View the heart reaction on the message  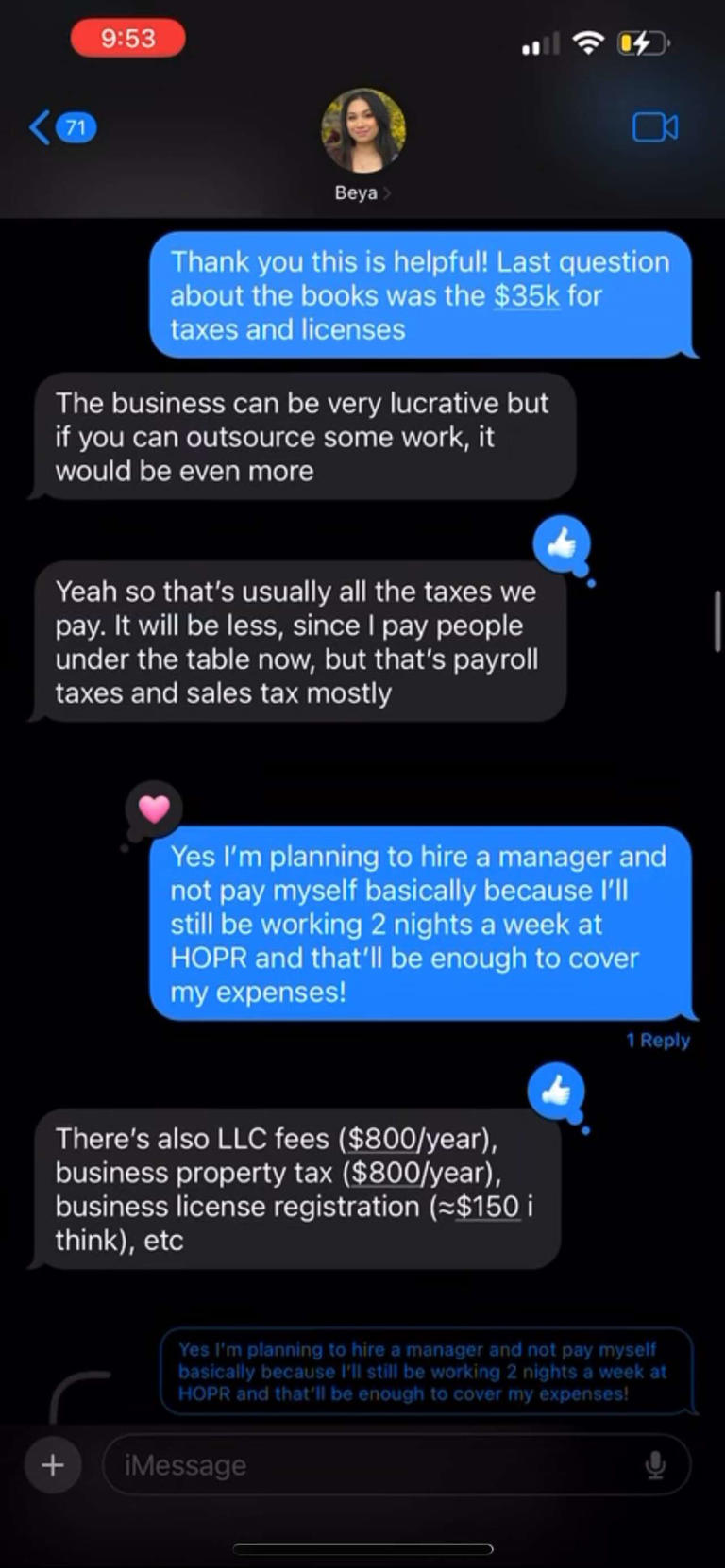tap(153, 809)
